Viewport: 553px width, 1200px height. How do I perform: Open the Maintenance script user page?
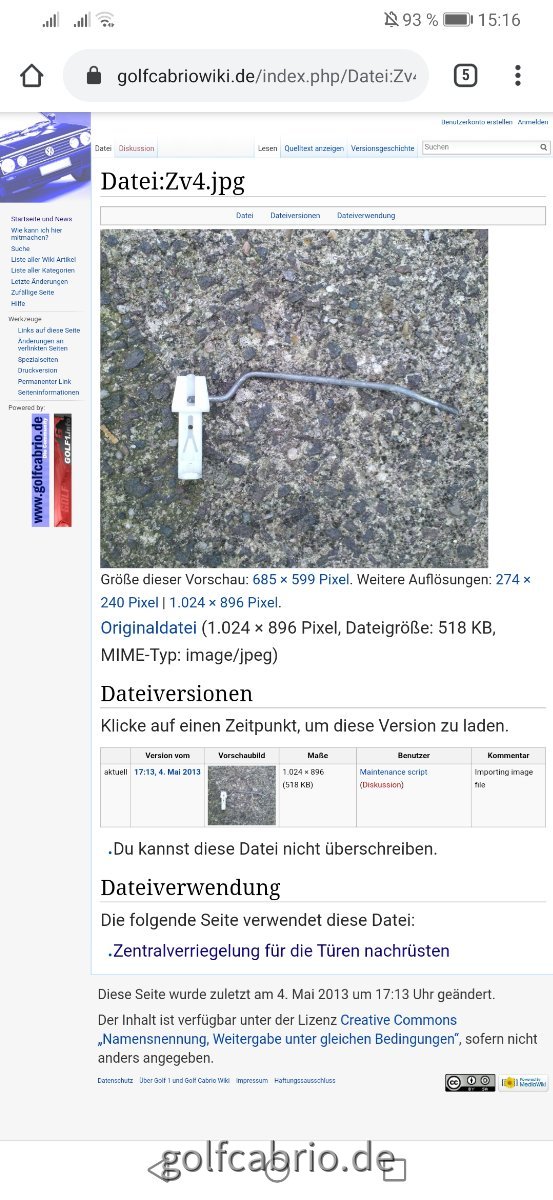[x=393, y=772]
